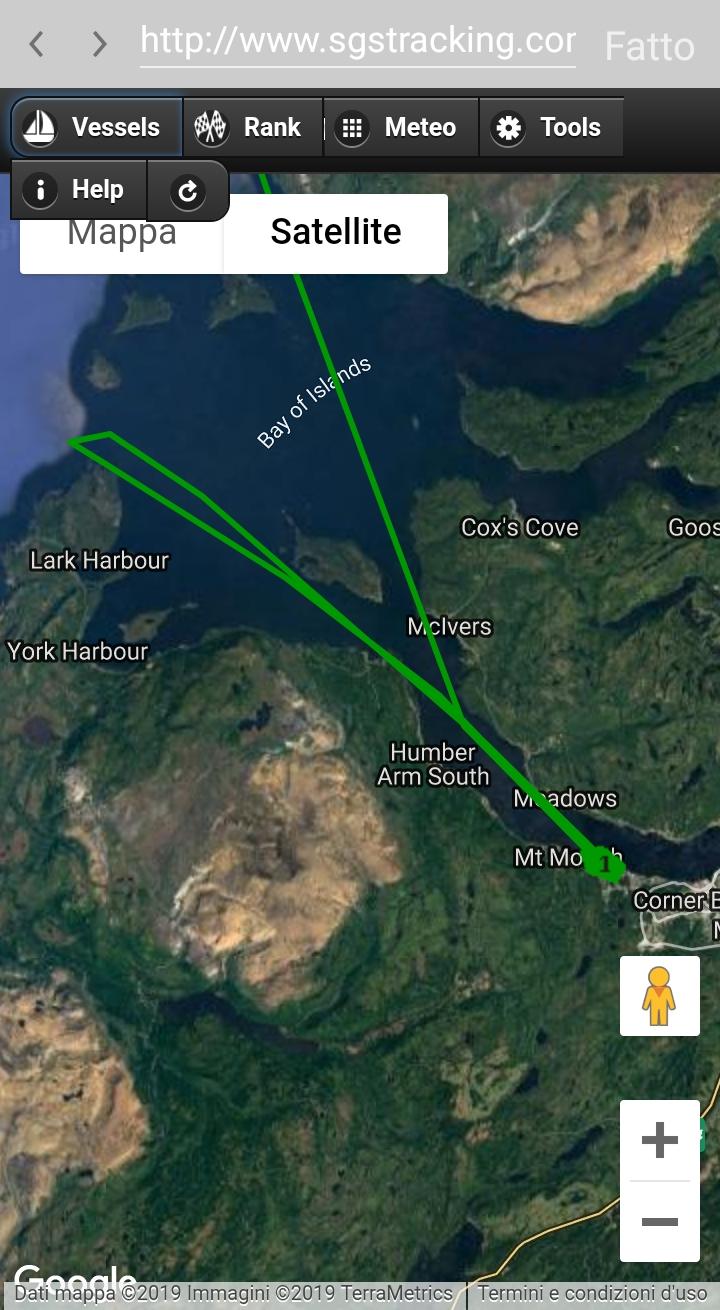
Task: Select vessel marker number 1
Action: pos(603,862)
